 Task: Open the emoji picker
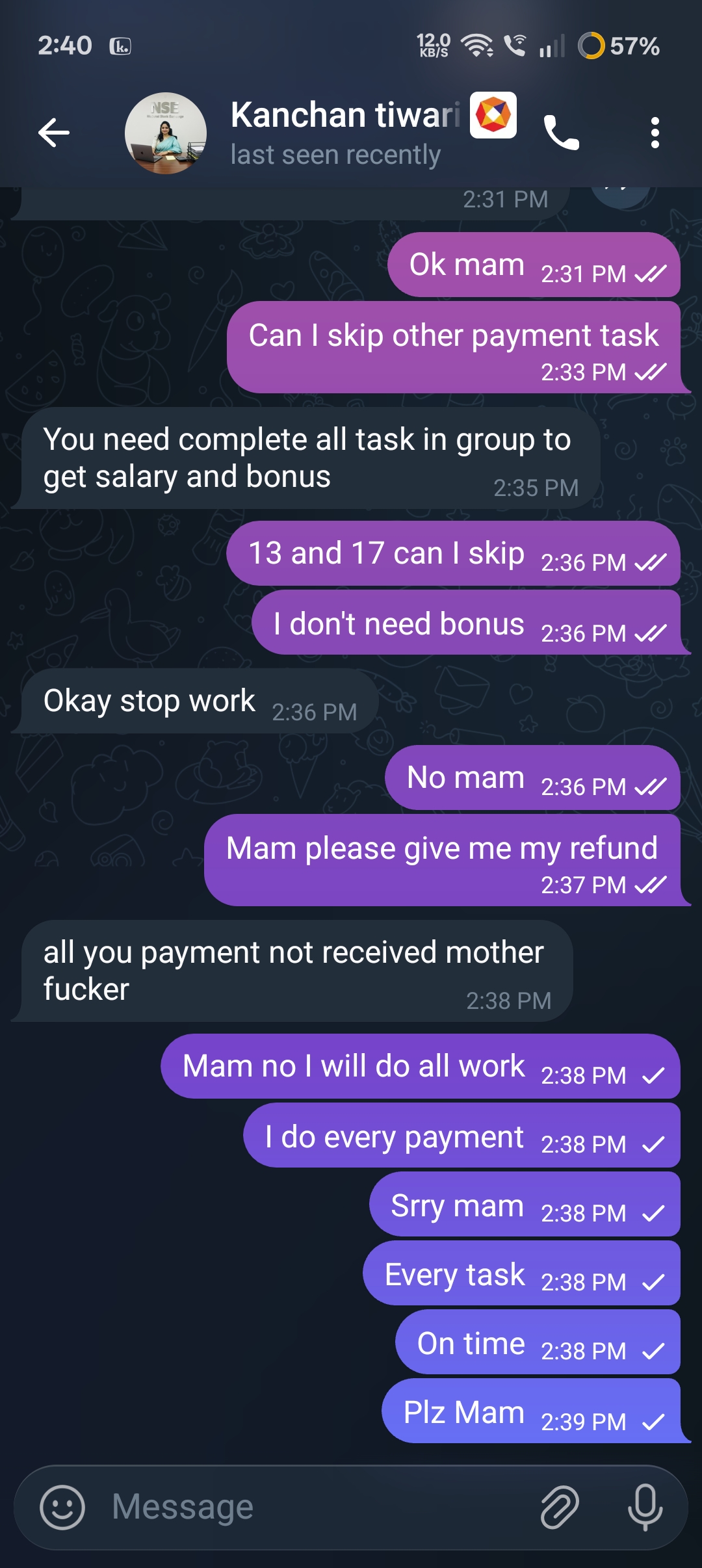coord(62,1507)
